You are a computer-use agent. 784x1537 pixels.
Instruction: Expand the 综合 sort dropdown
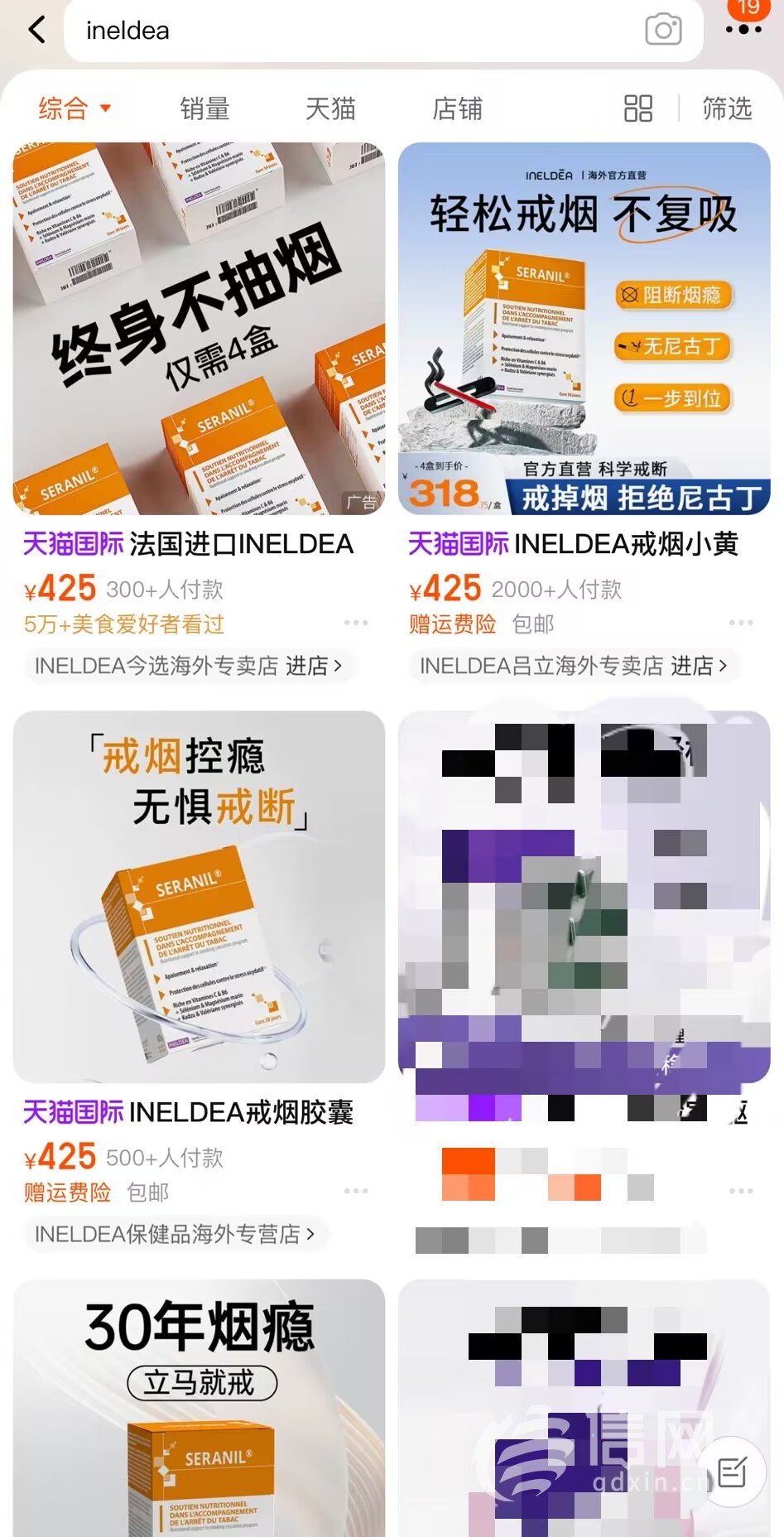(75, 108)
